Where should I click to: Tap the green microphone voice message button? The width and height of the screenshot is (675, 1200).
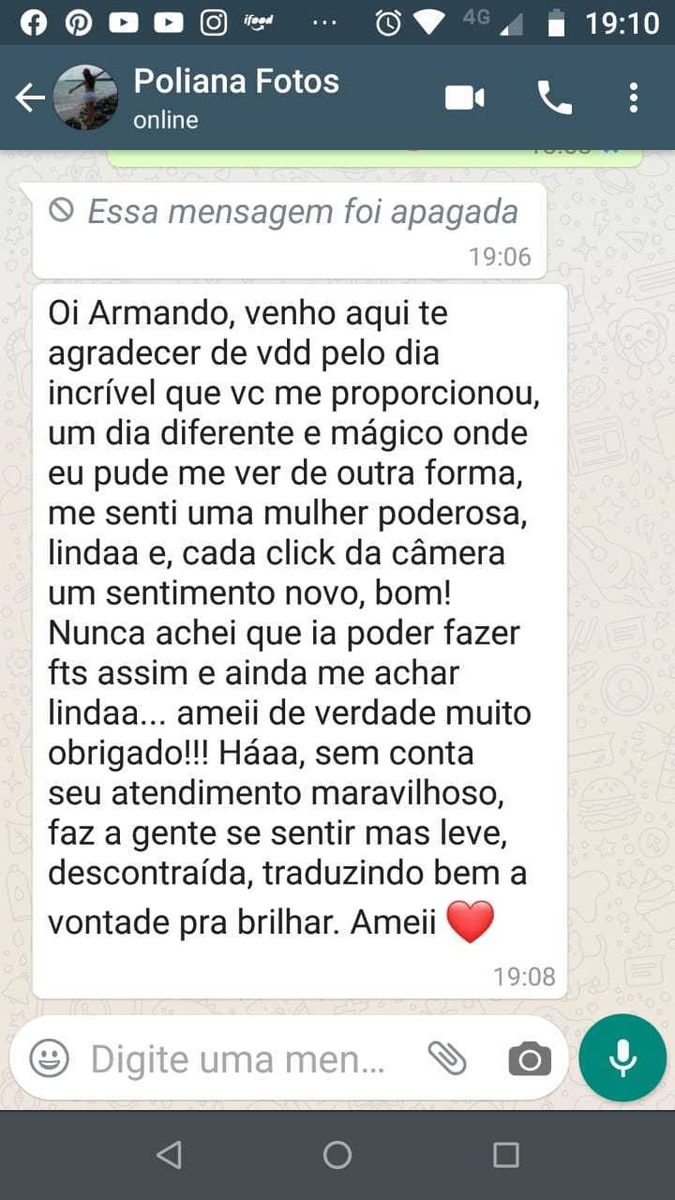coord(622,1058)
